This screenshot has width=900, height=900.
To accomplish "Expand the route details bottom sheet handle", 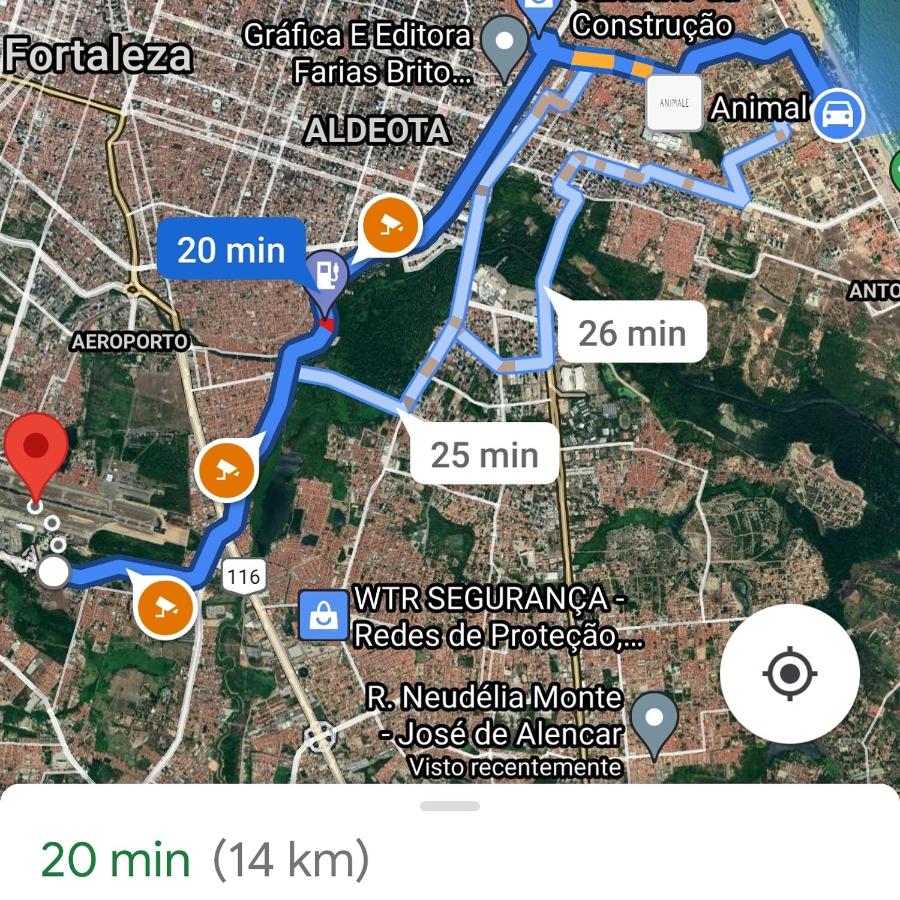I will [450, 806].
